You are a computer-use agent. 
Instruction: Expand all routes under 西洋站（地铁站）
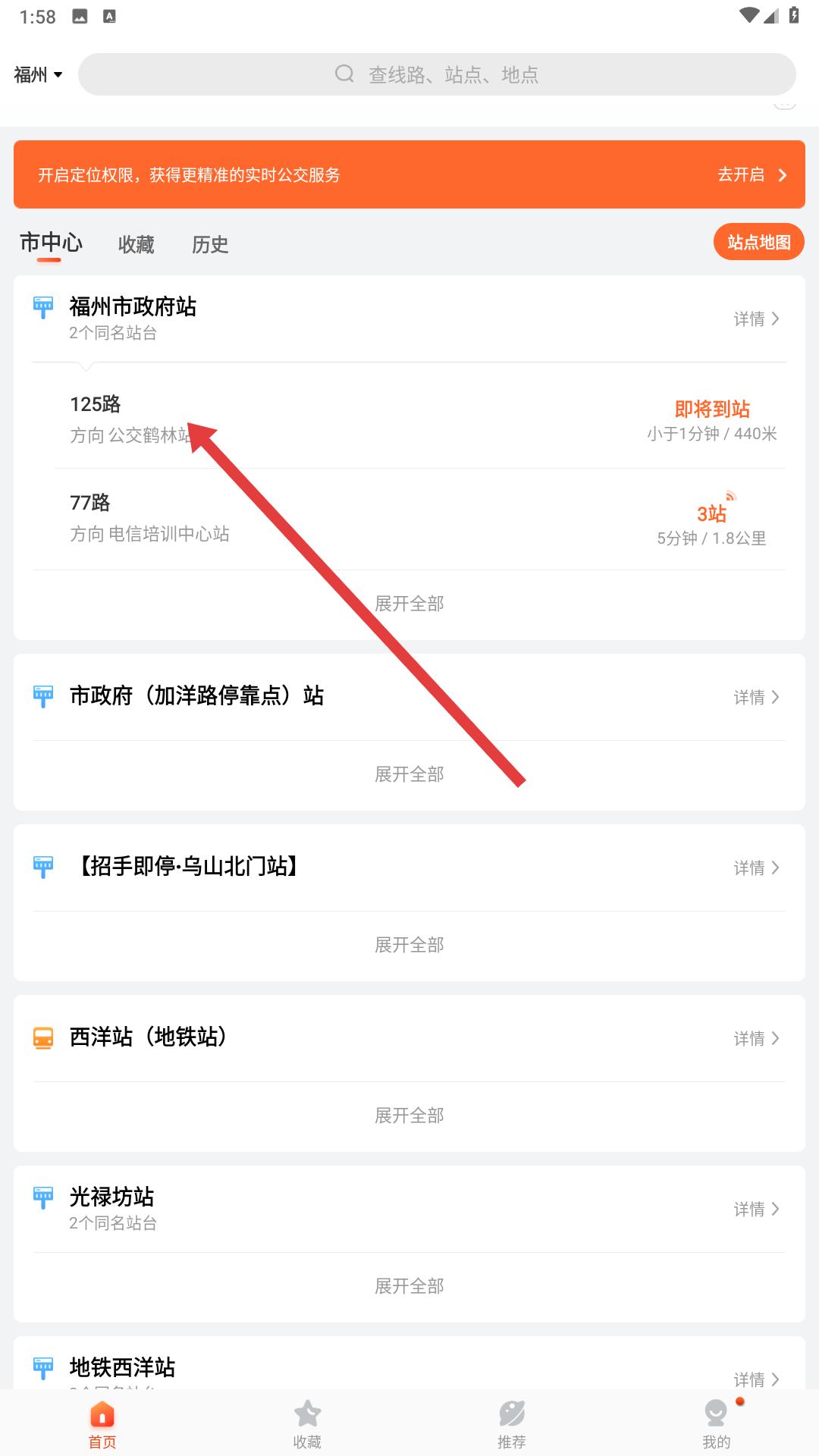[x=409, y=1116]
